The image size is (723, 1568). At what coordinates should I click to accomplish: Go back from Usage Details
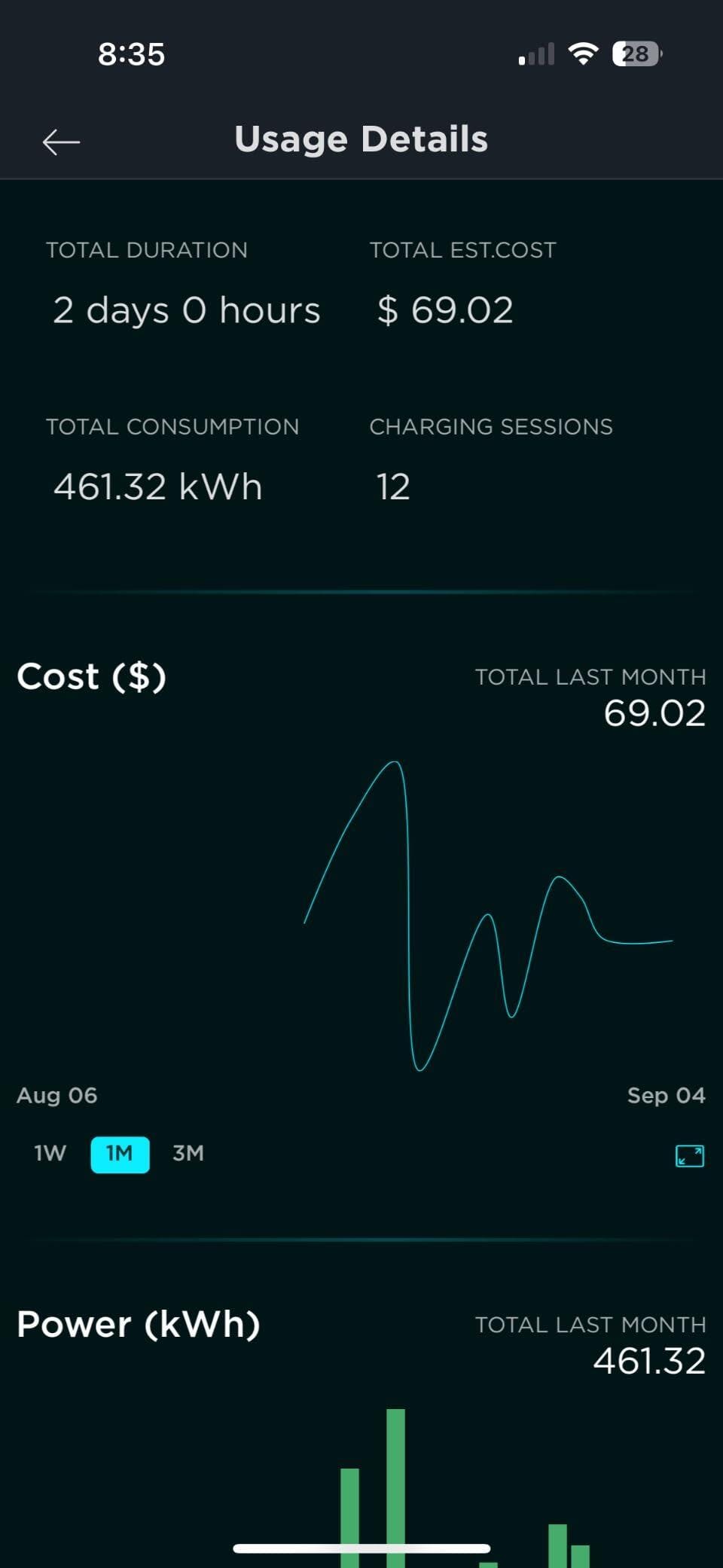61,142
